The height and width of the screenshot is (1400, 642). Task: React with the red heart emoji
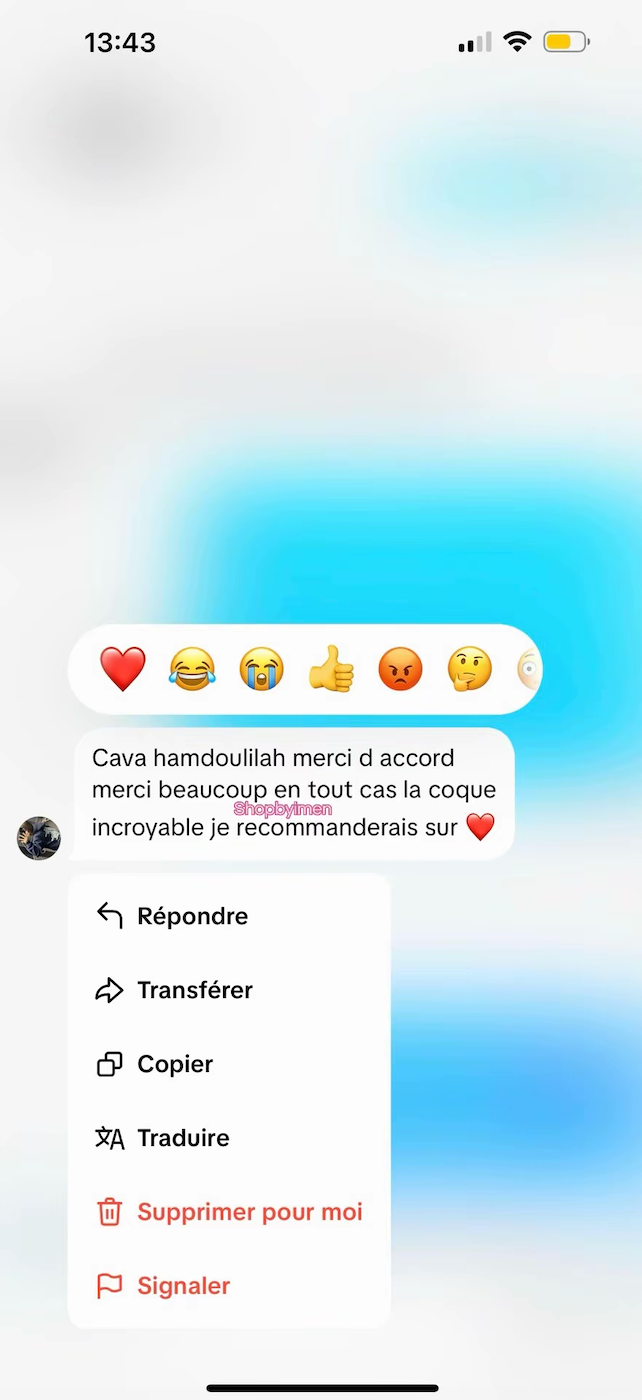[x=122, y=669]
